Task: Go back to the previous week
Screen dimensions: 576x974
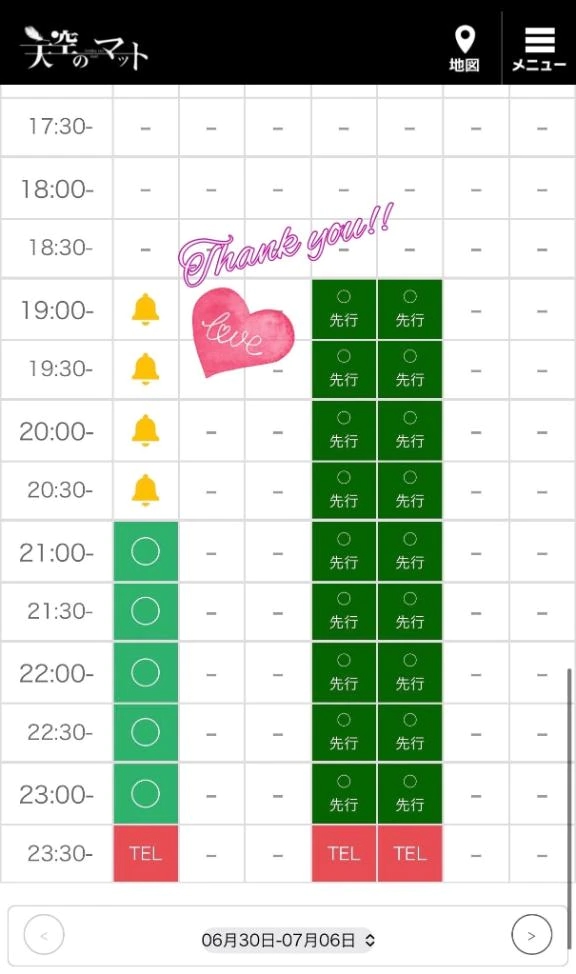Action: pyautogui.click(x=44, y=935)
